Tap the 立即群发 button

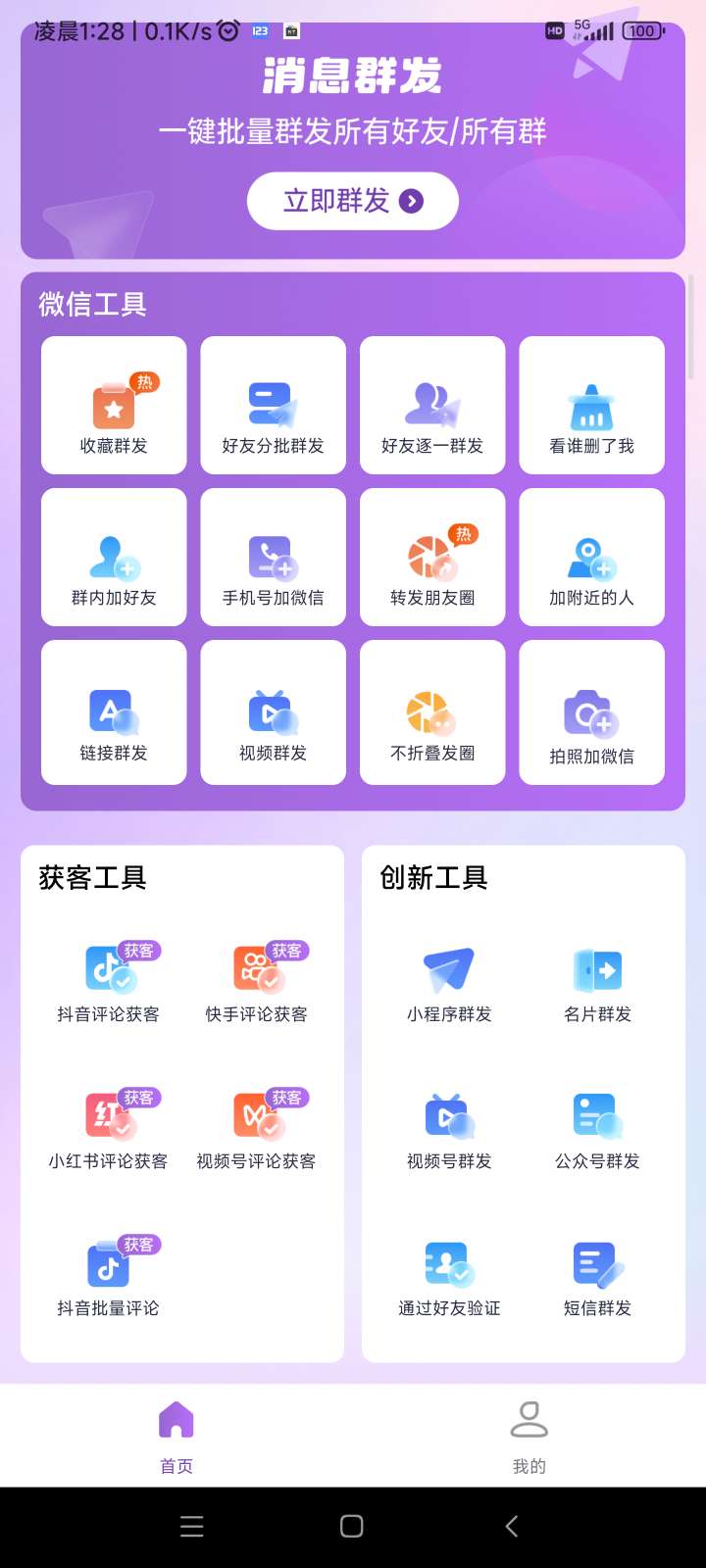352,201
